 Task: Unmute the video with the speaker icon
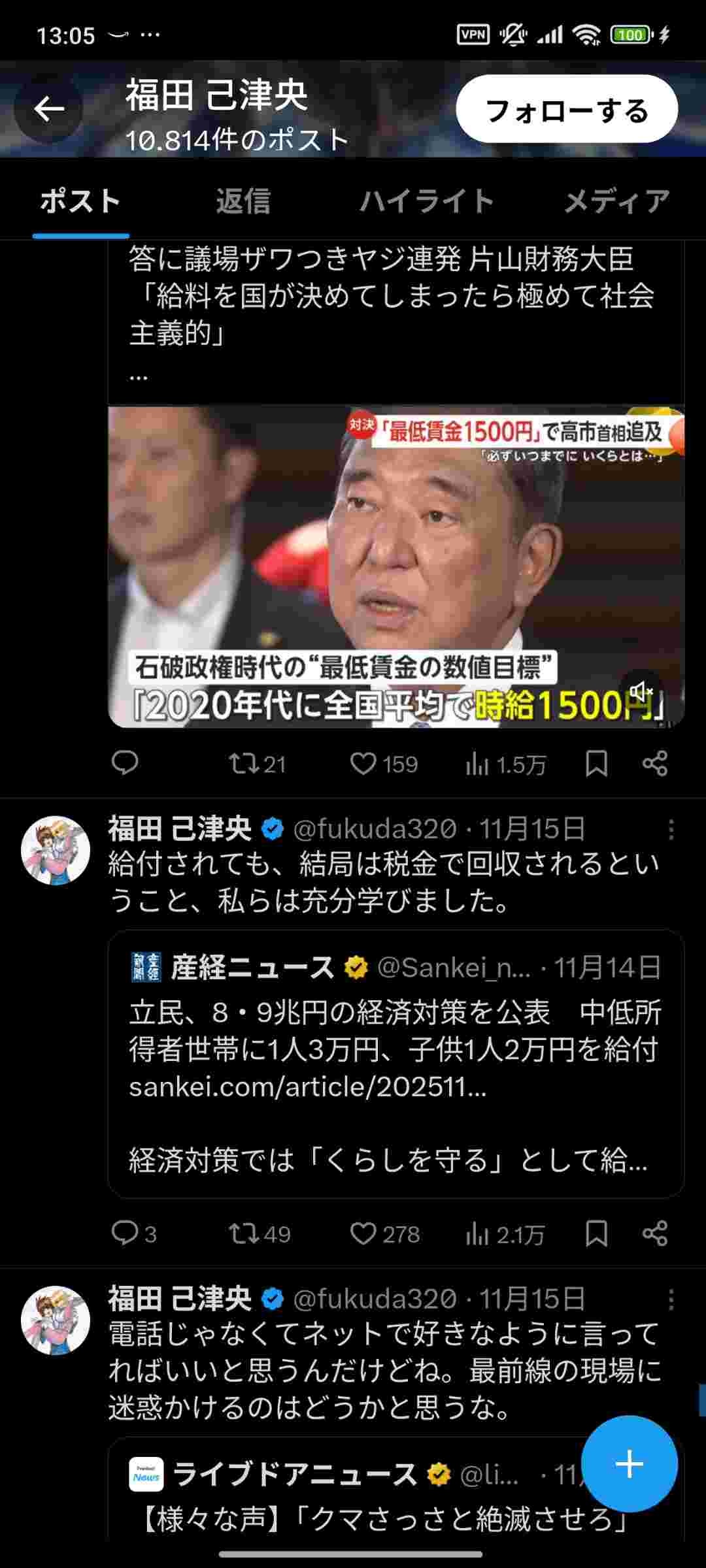click(641, 691)
